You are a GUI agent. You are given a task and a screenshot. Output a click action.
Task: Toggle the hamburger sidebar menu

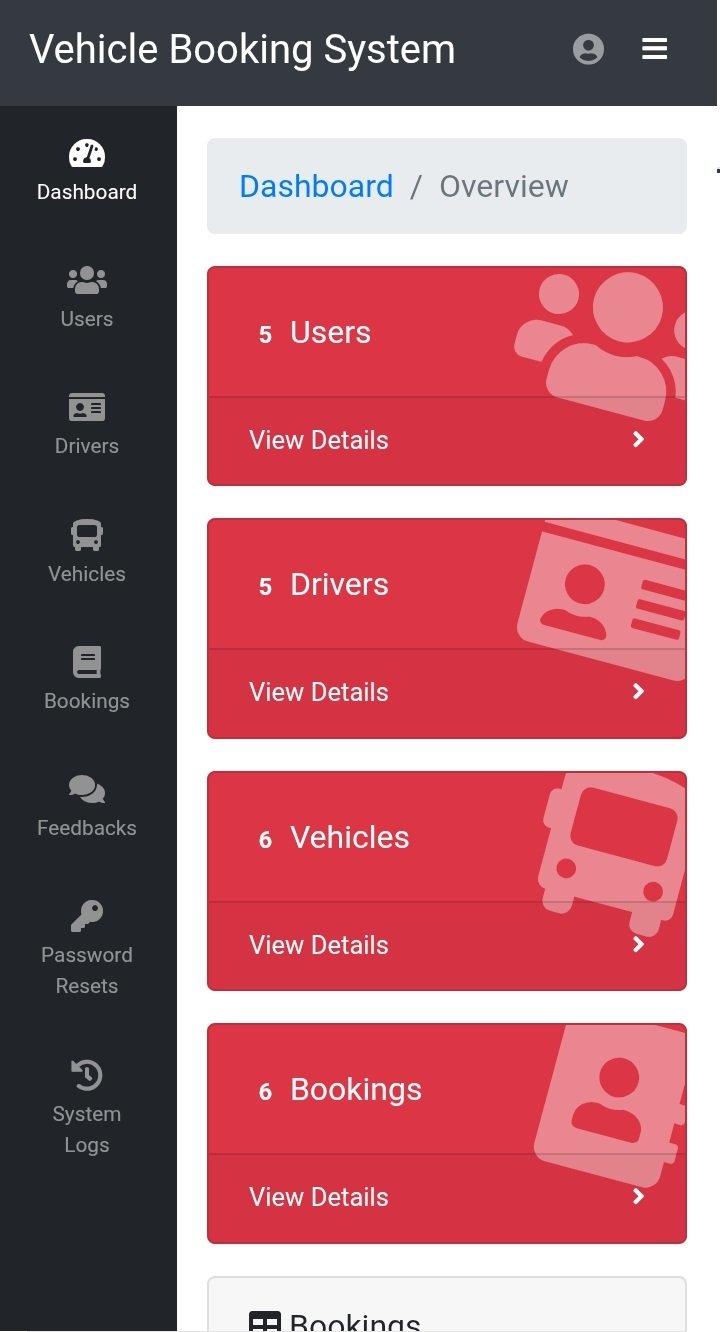(654, 49)
